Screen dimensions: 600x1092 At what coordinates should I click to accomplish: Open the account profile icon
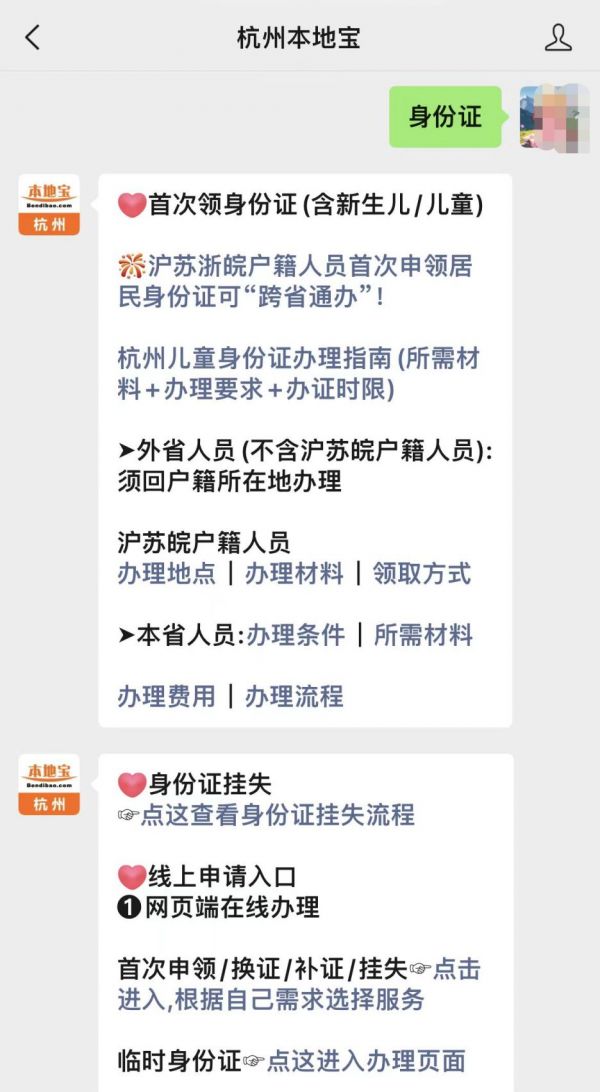[558, 38]
